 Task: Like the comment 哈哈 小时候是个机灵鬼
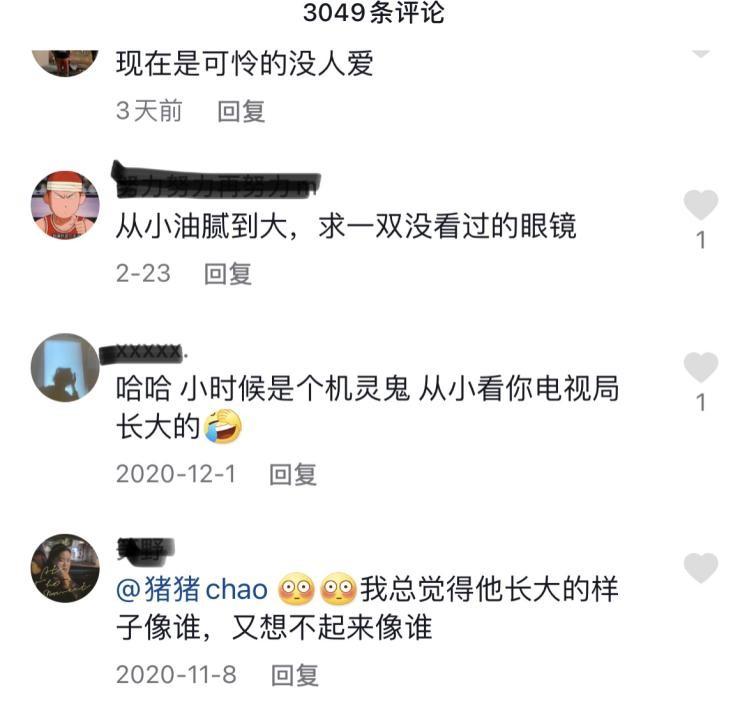coord(700,368)
